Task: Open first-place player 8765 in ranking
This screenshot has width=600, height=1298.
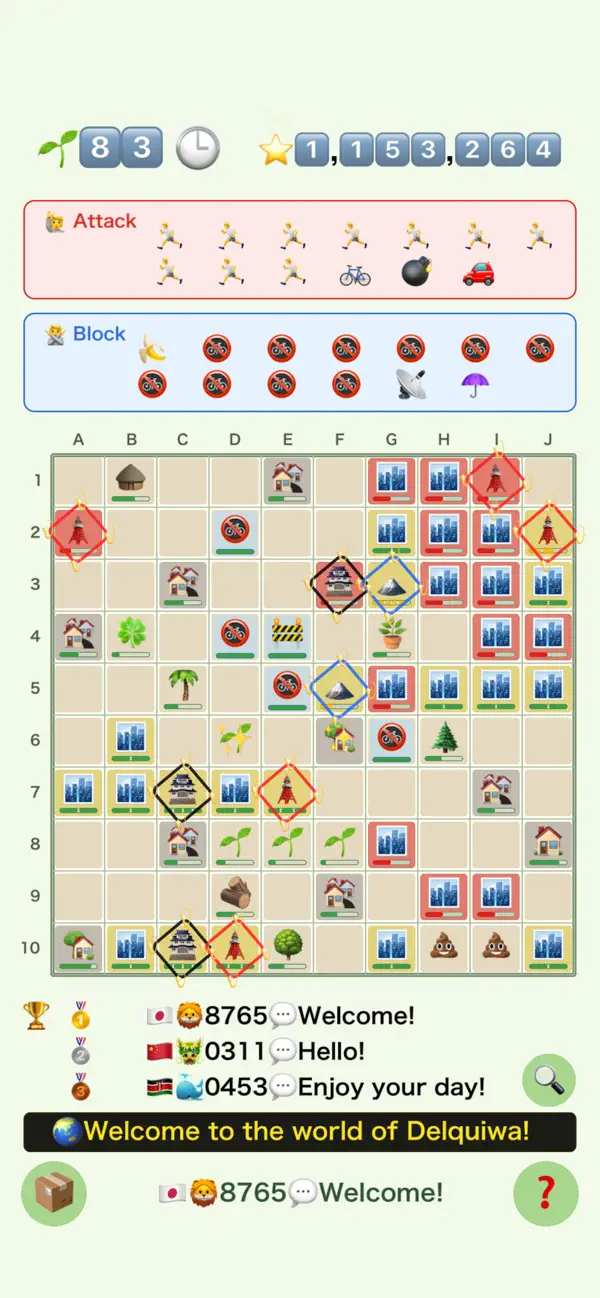Action: tap(280, 1017)
